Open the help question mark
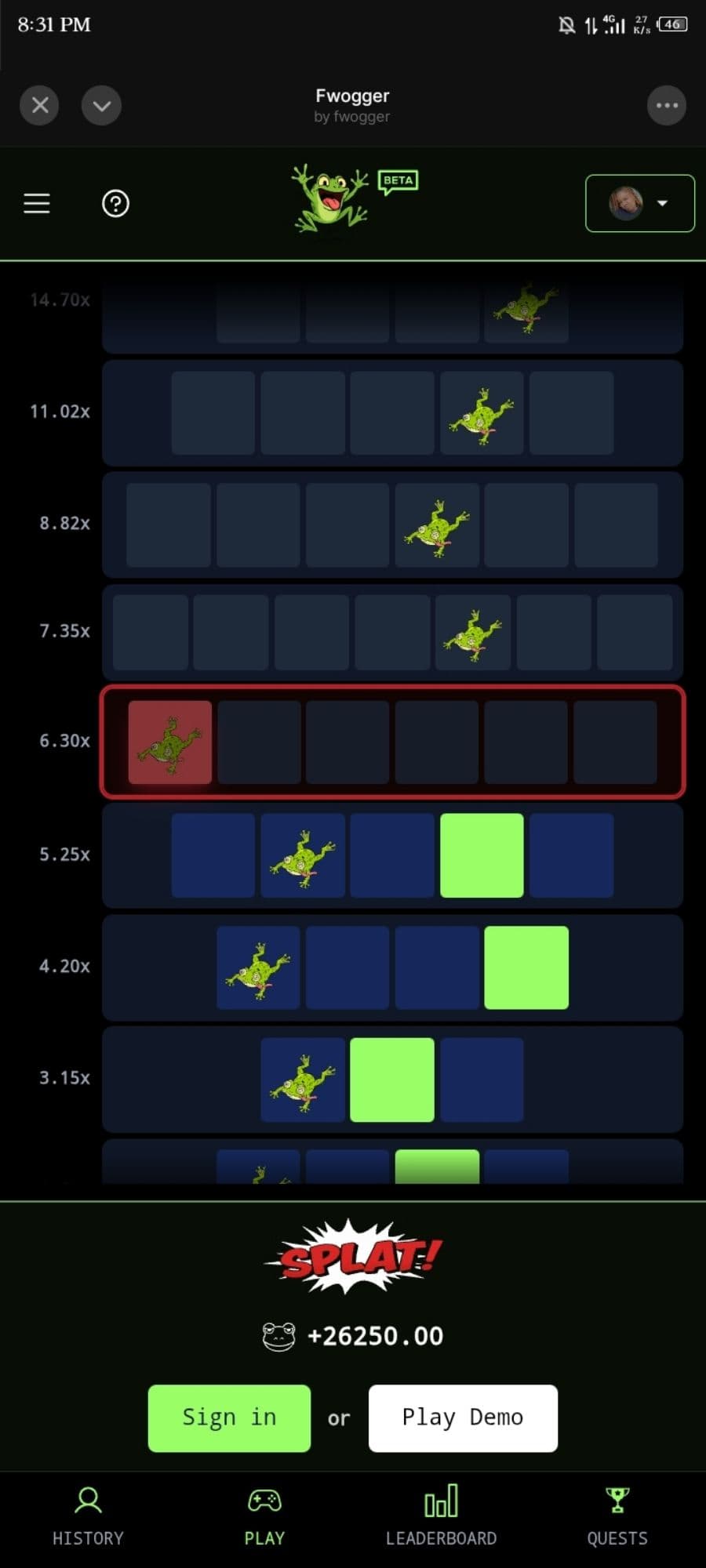706x1568 pixels. pos(115,204)
